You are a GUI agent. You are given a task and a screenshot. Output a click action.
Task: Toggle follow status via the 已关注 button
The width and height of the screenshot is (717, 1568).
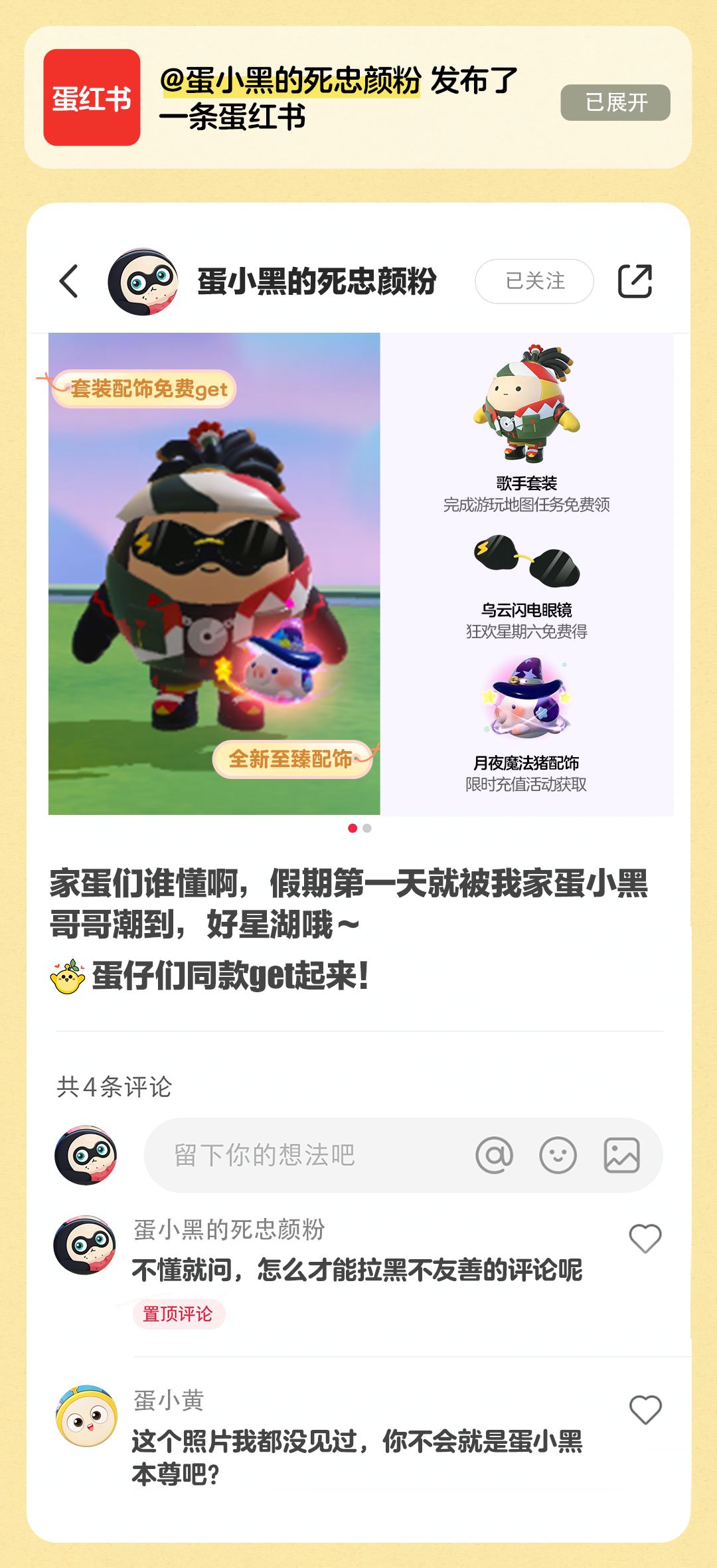coord(535,282)
